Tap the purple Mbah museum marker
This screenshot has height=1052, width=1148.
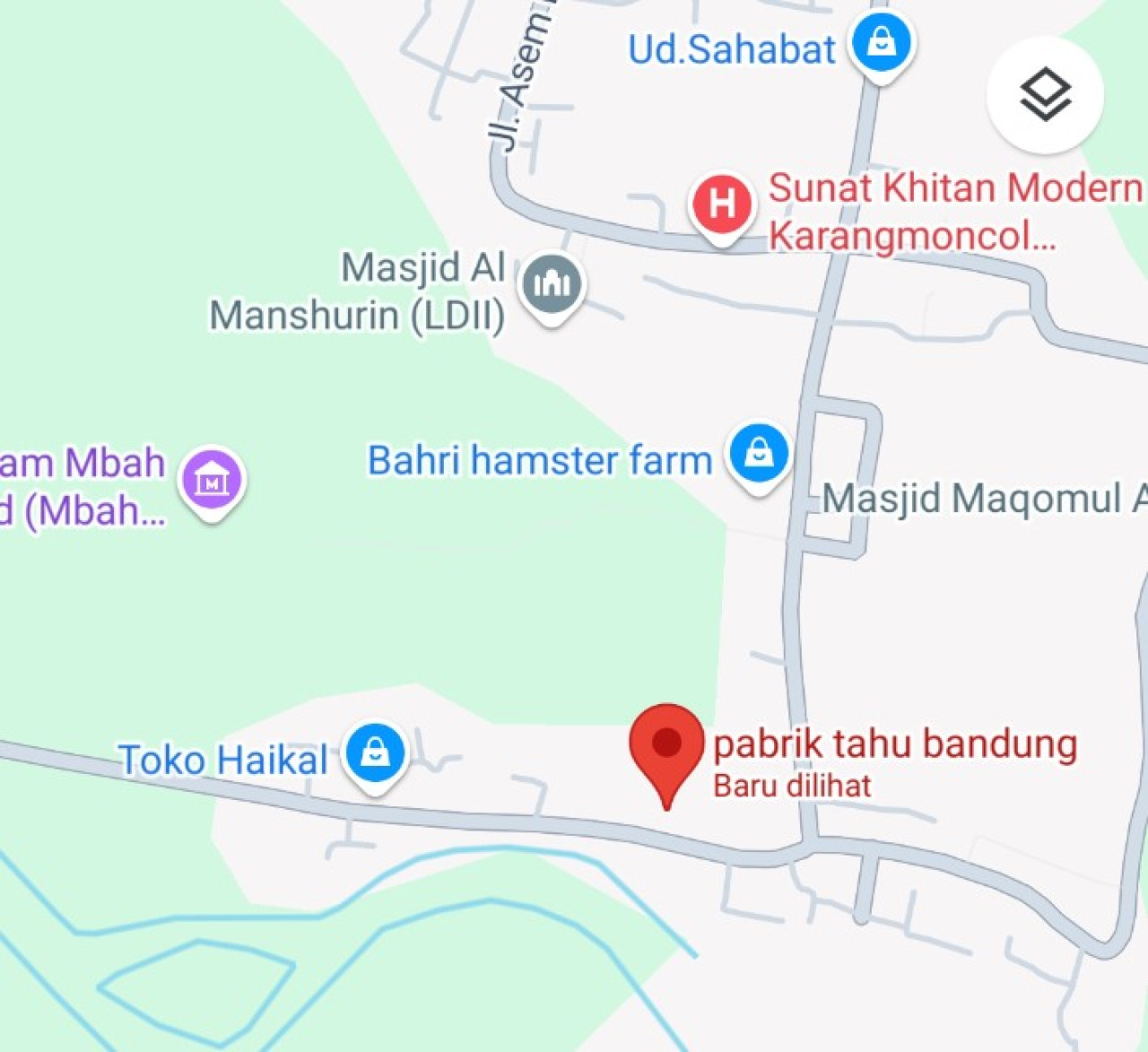213,479
